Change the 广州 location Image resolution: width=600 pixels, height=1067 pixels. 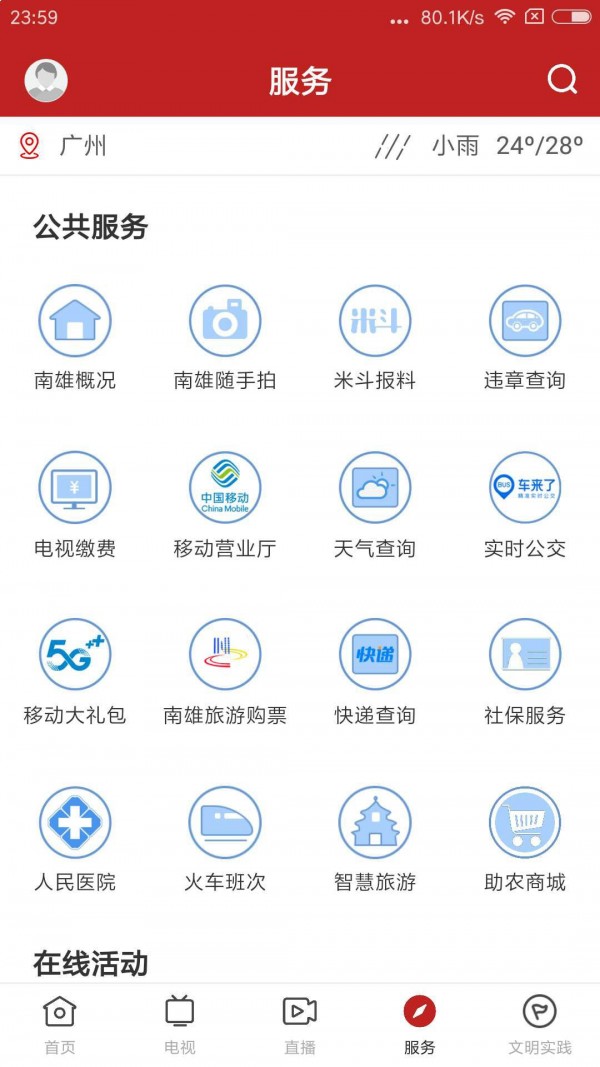click(64, 146)
